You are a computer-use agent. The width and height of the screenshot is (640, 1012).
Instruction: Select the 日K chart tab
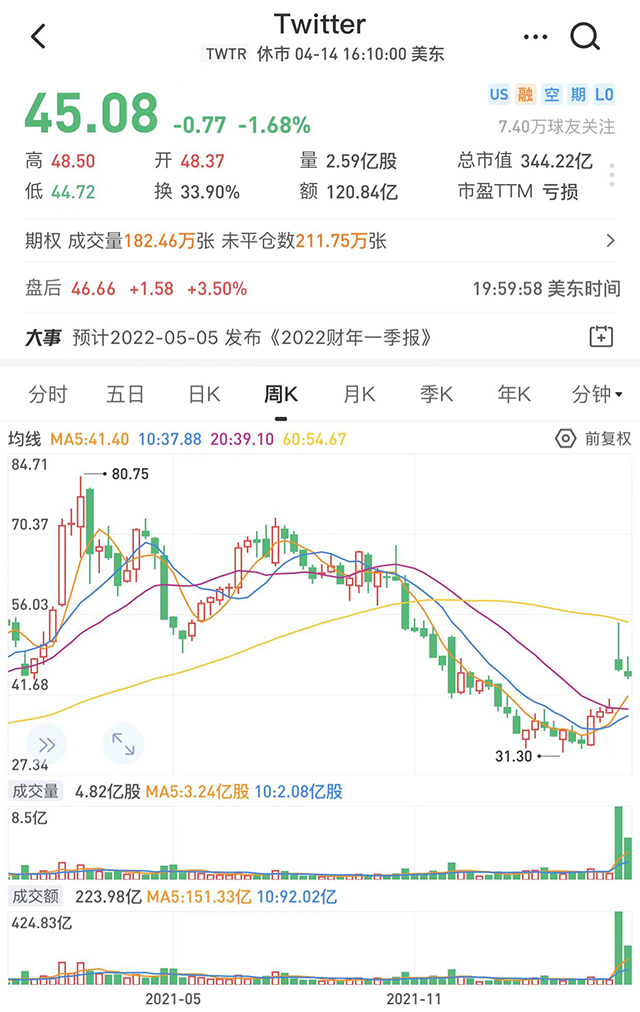pyautogui.click(x=203, y=394)
